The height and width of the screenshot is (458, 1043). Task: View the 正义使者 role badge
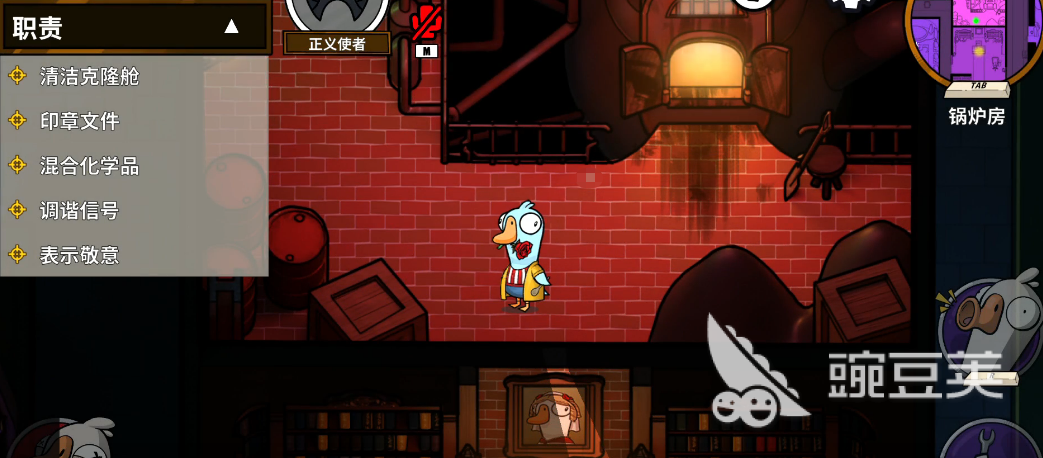coord(337,43)
